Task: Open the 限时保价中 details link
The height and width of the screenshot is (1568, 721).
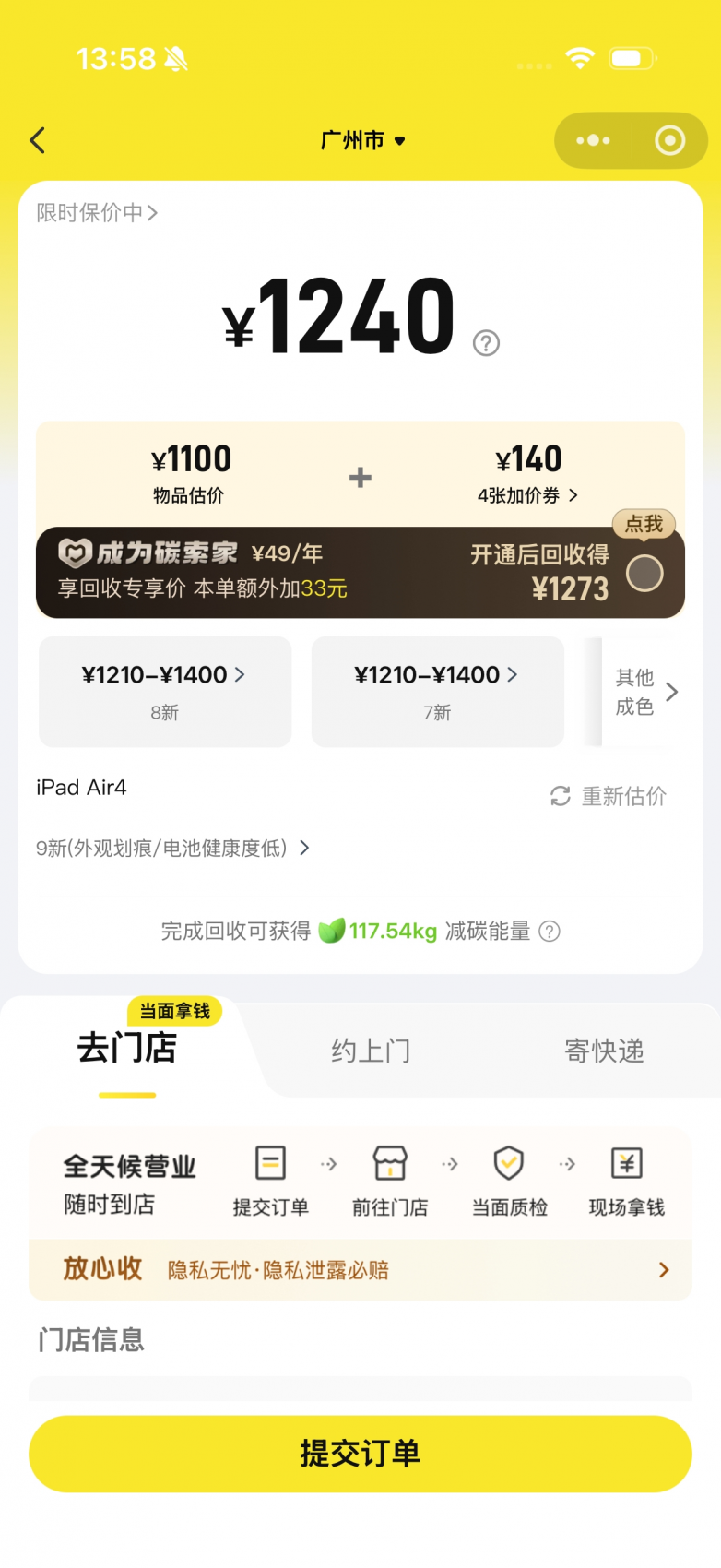Action: [97, 213]
